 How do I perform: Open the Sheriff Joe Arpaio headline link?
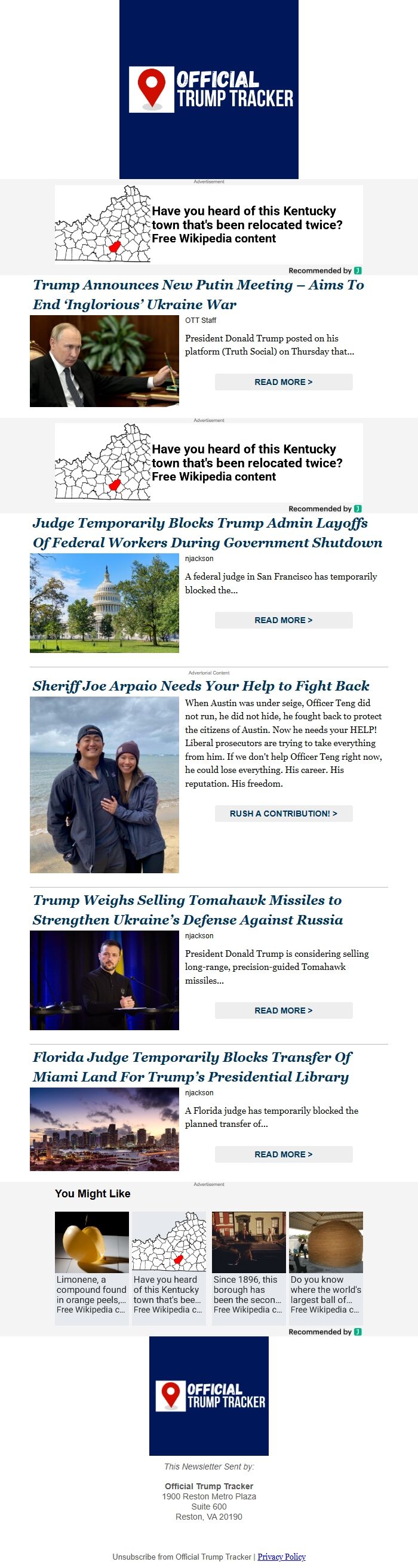201,686
